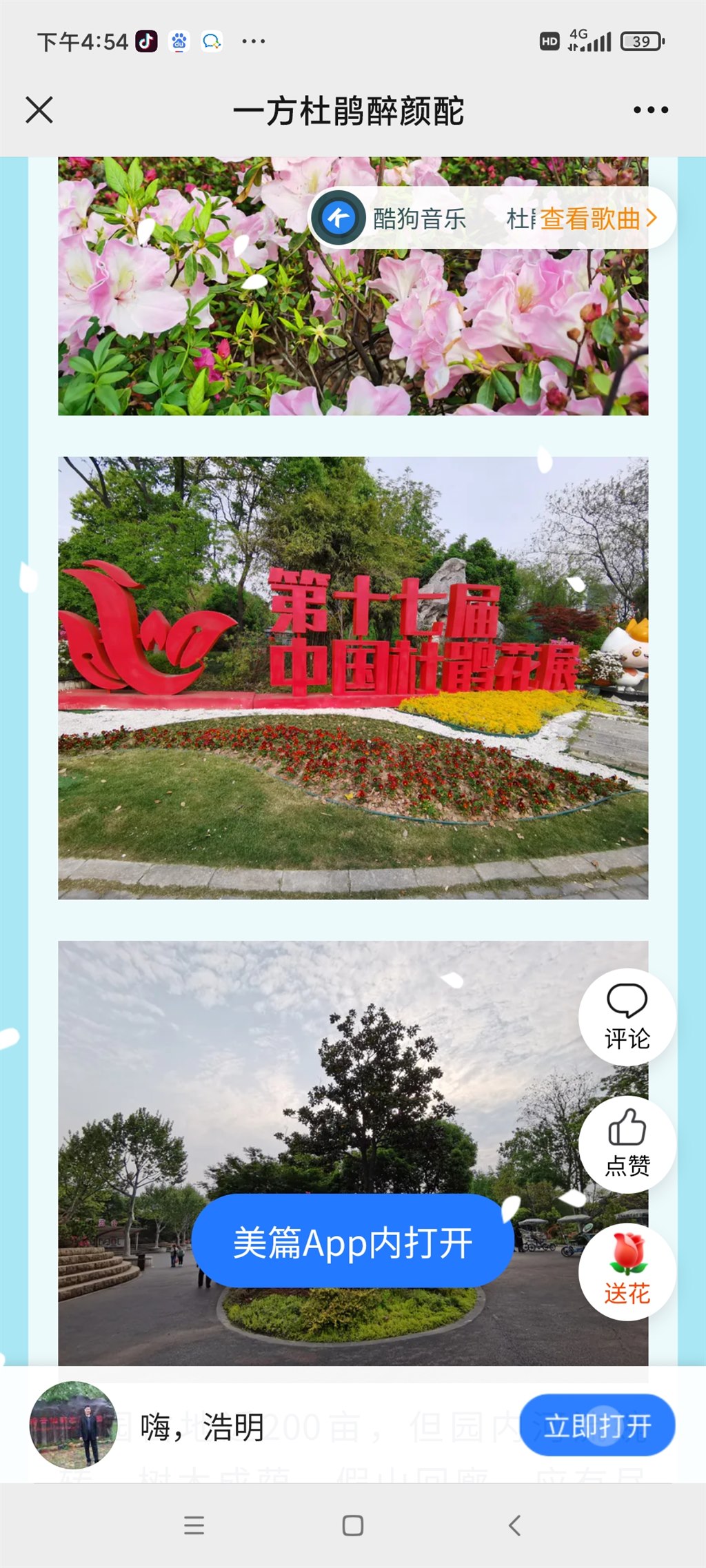Like the article with 点赞
The image size is (706, 1568).
coord(627,1144)
